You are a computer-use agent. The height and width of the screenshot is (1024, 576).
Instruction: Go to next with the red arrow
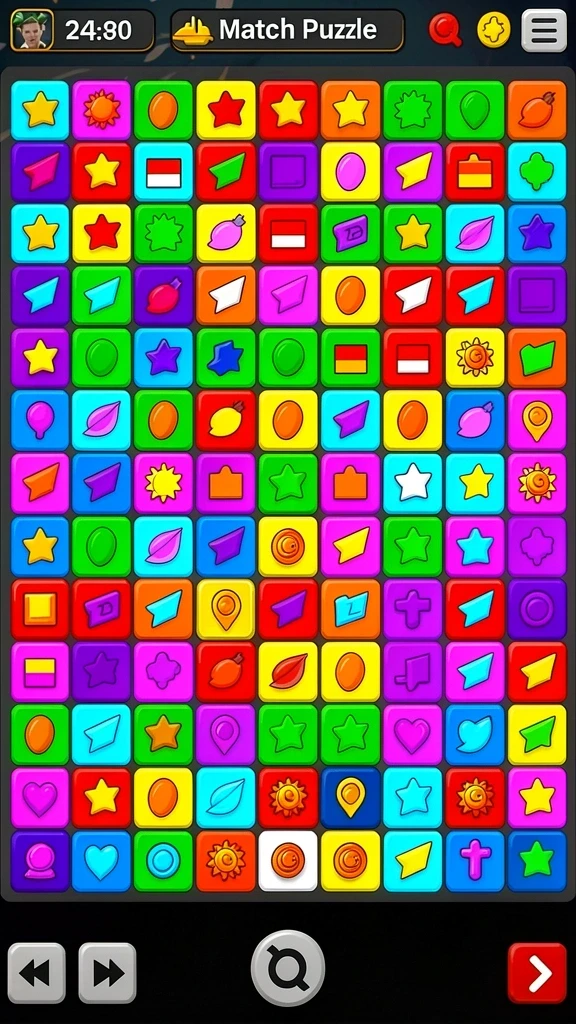(x=537, y=973)
